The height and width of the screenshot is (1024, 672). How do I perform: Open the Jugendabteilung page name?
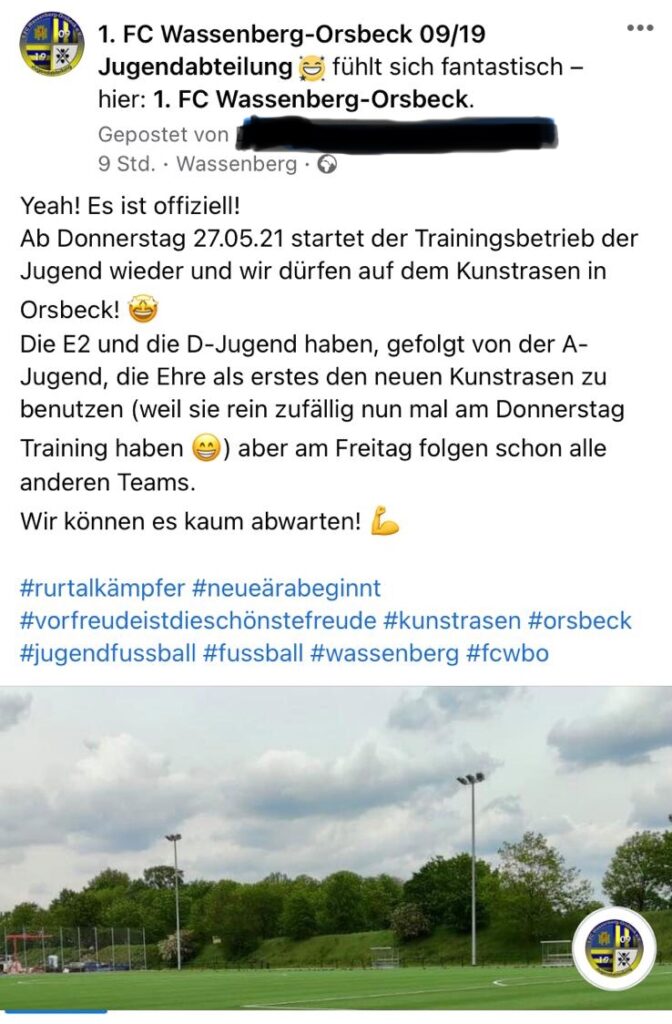(x=196, y=68)
